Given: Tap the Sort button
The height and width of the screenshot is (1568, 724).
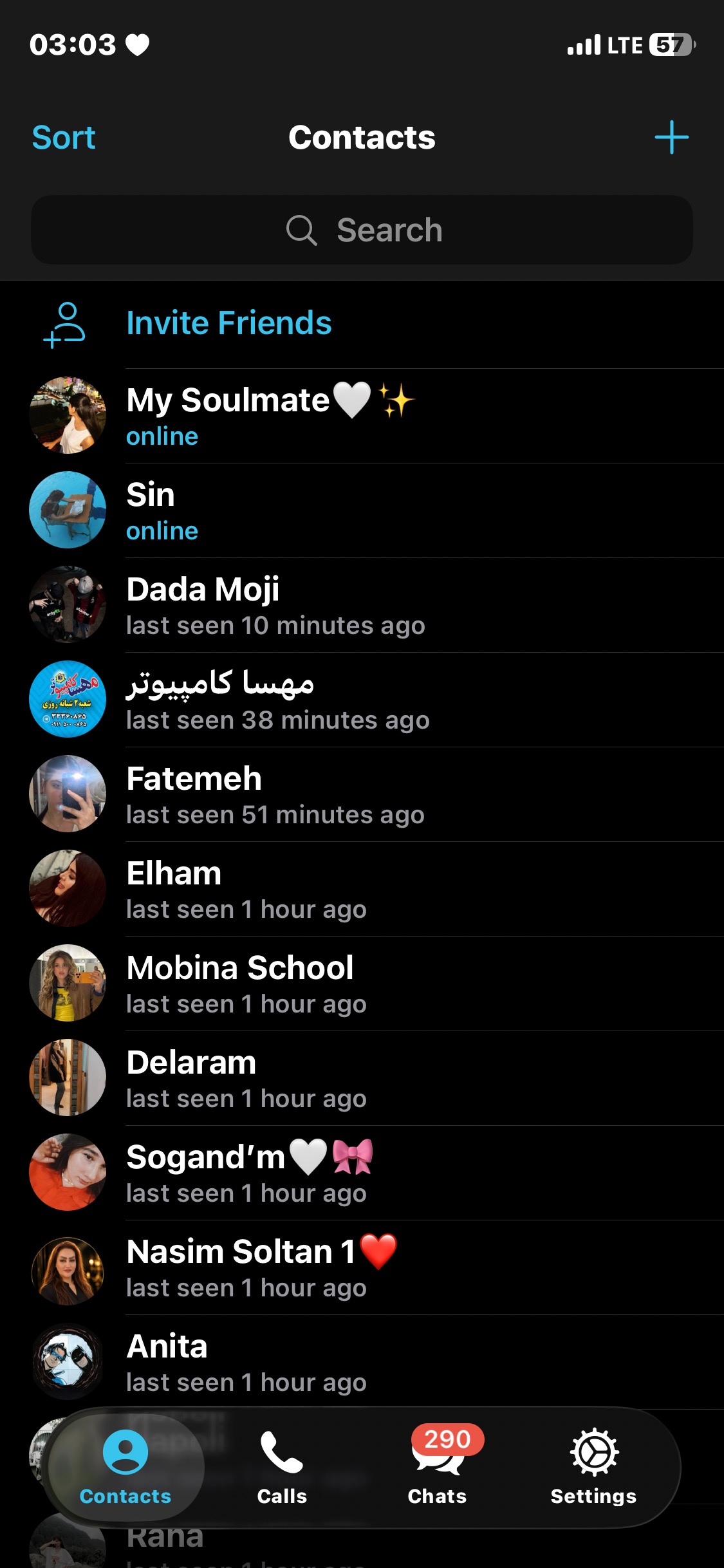Looking at the screenshot, I should [64, 138].
